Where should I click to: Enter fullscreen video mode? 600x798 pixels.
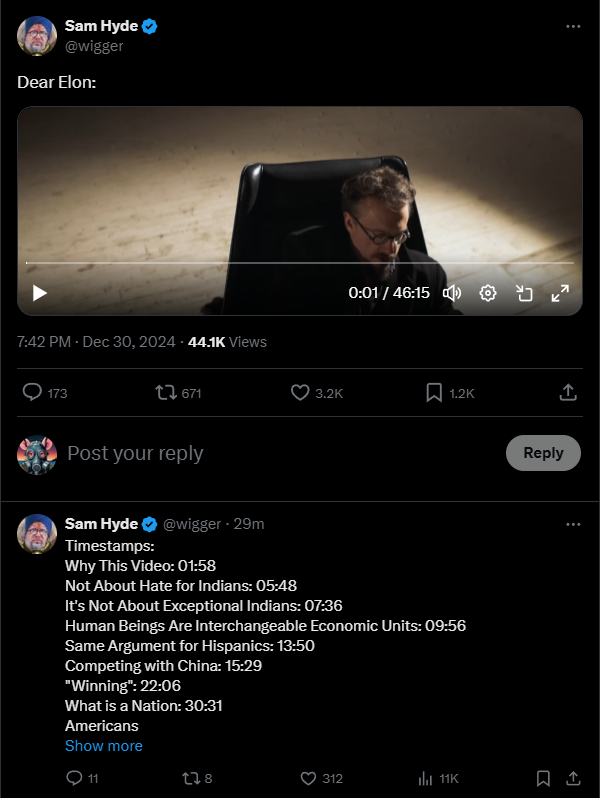tap(560, 293)
